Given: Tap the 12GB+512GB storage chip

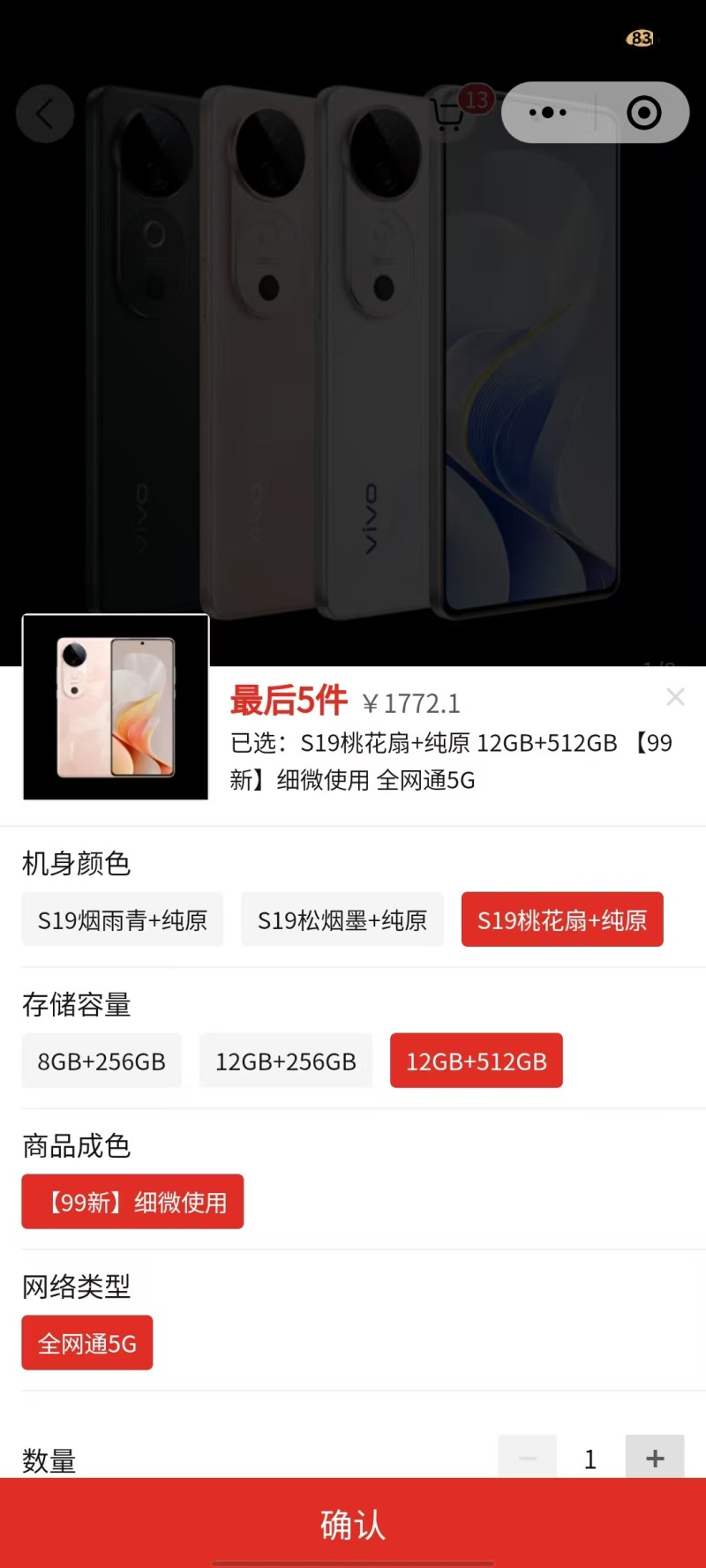Looking at the screenshot, I should pos(476,1061).
